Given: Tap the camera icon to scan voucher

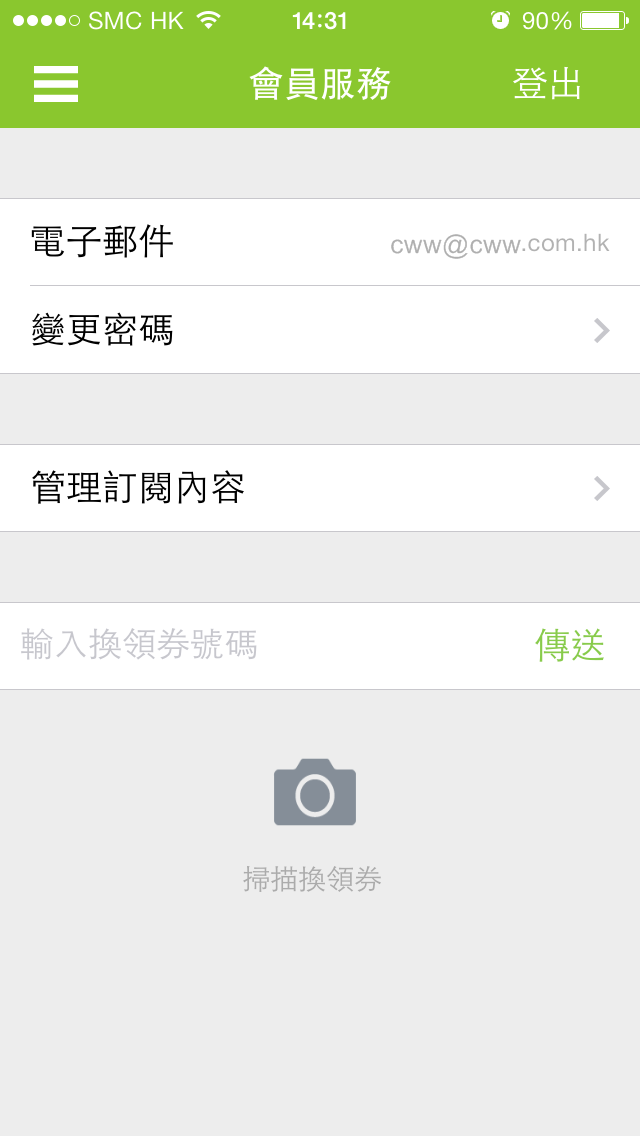Looking at the screenshot, I should tap(315, 793).
